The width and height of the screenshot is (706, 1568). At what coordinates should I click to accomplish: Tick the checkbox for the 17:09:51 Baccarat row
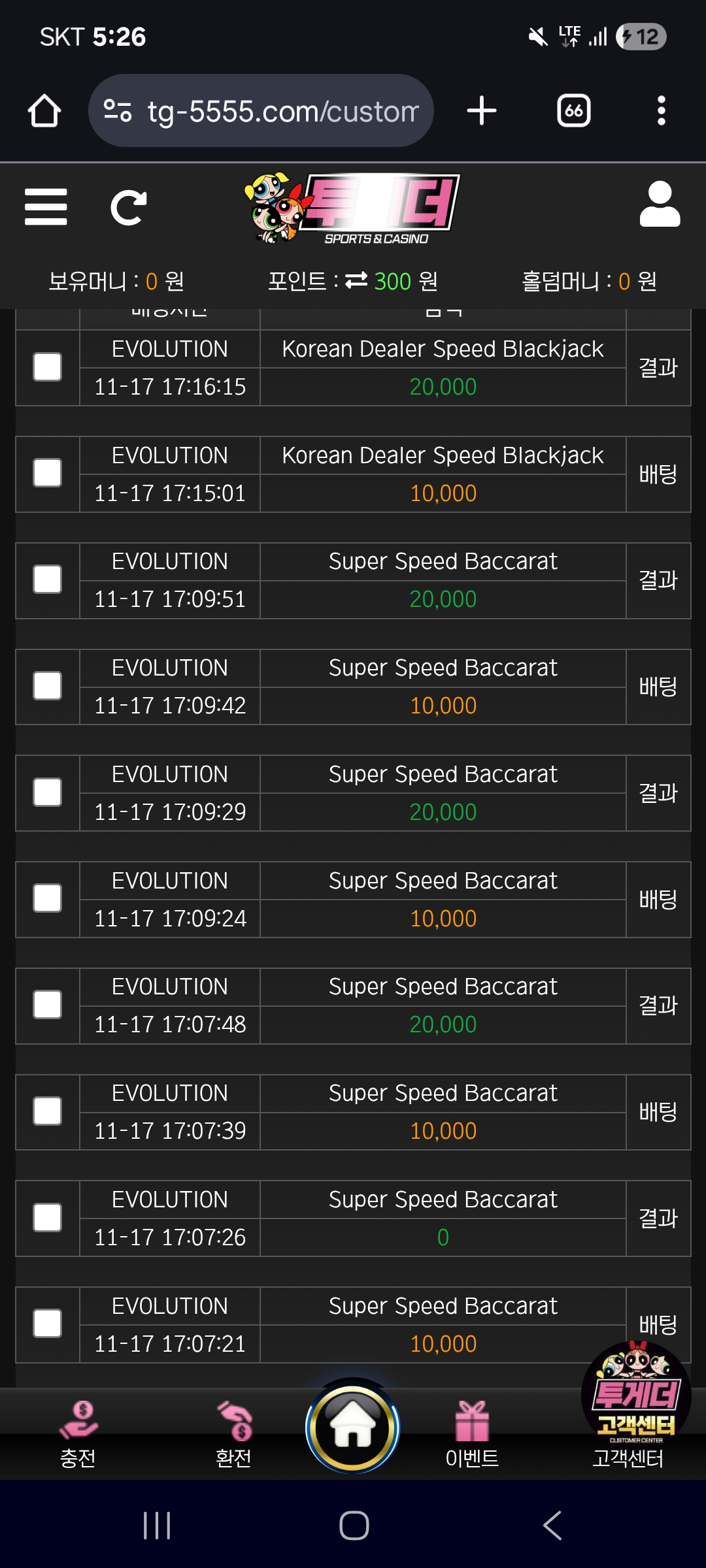pyautogui.click(x=48, y=580)
